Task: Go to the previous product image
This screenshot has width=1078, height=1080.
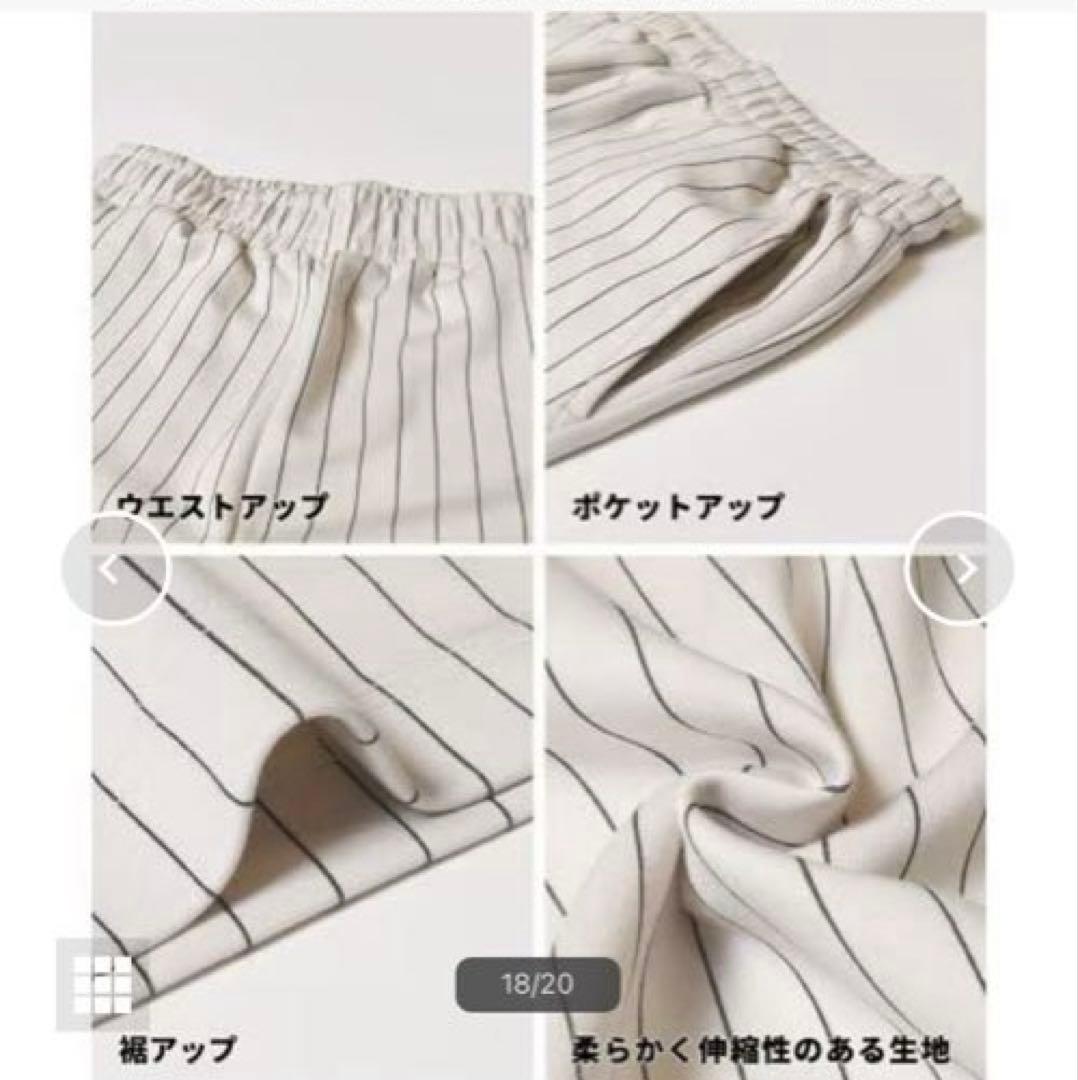Action: [x=114, y=569]
